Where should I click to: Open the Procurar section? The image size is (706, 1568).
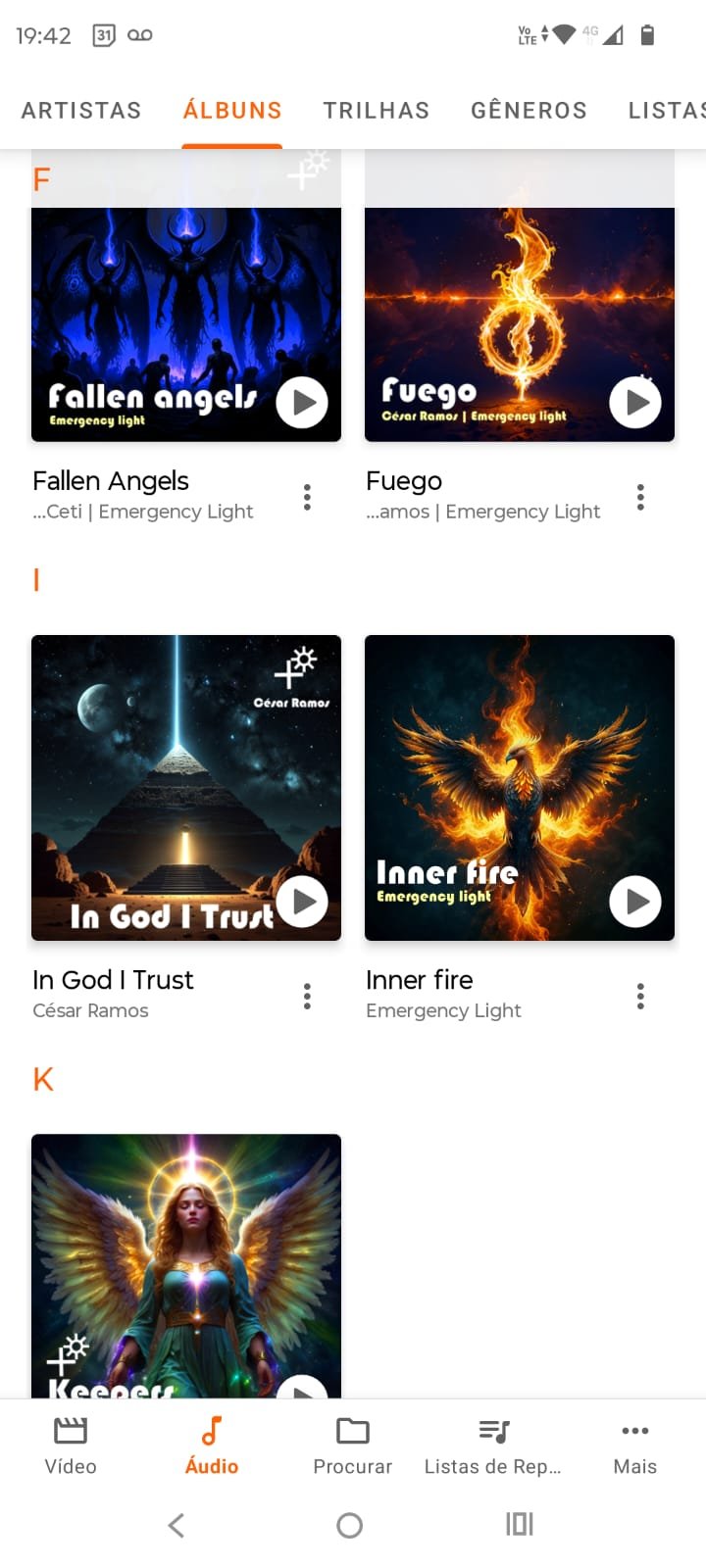tap(353, 1446)
